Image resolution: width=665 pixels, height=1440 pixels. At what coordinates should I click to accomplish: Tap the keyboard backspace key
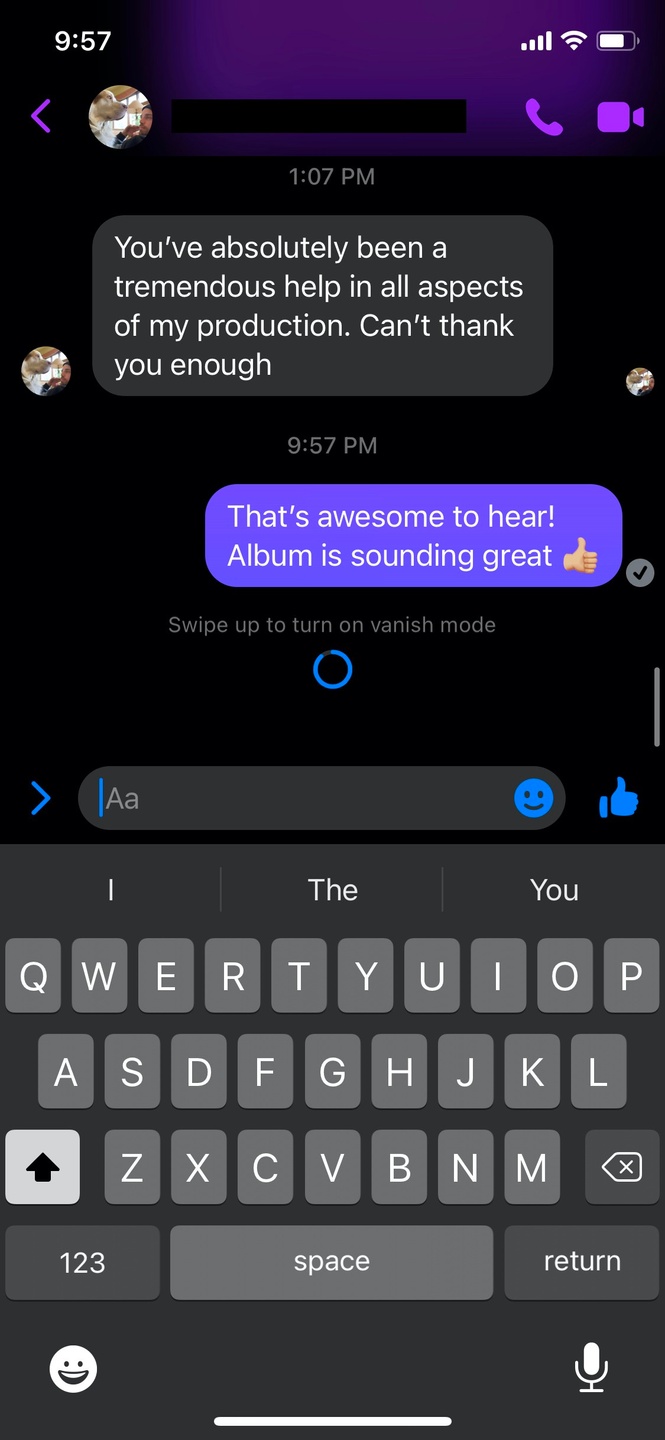coord(621,1167)
